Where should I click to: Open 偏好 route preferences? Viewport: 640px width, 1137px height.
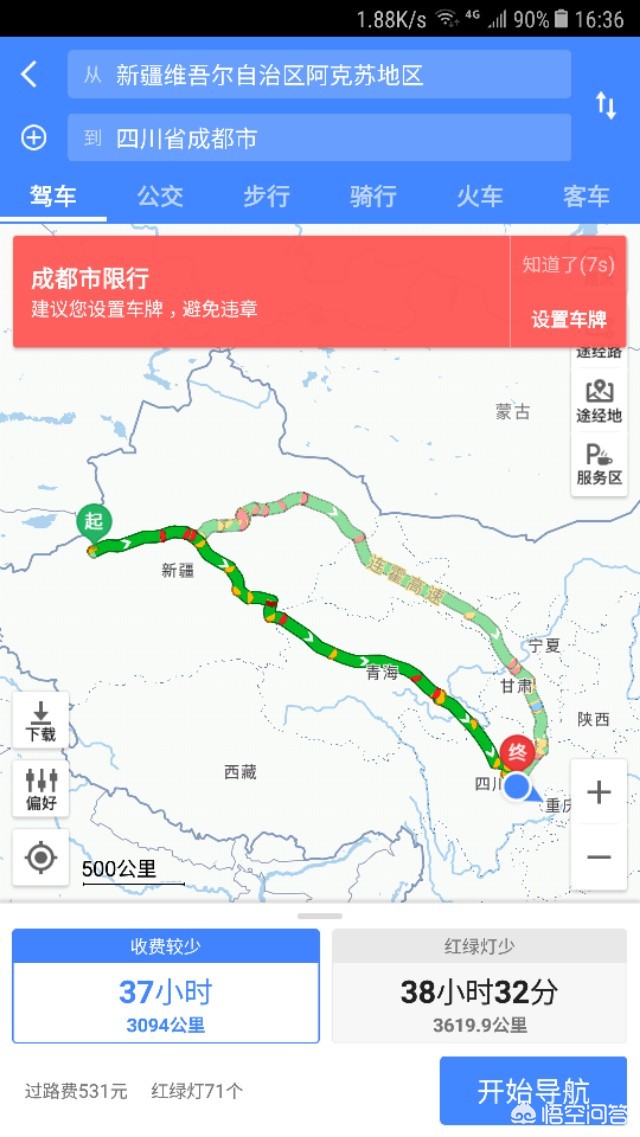[41, 788]
